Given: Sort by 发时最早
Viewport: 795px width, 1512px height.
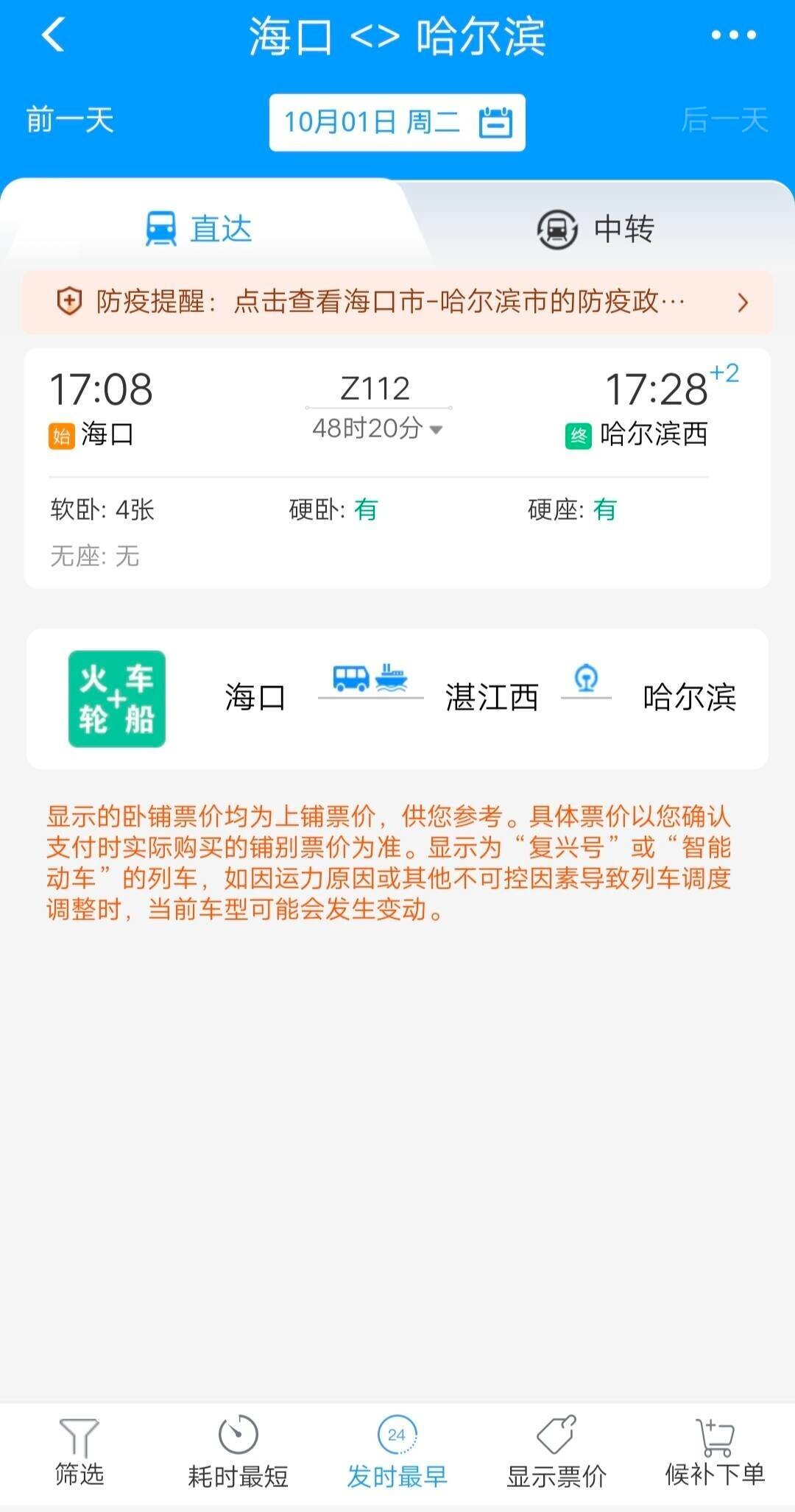Looking at the screenshot, I should tap(397, 1453).
